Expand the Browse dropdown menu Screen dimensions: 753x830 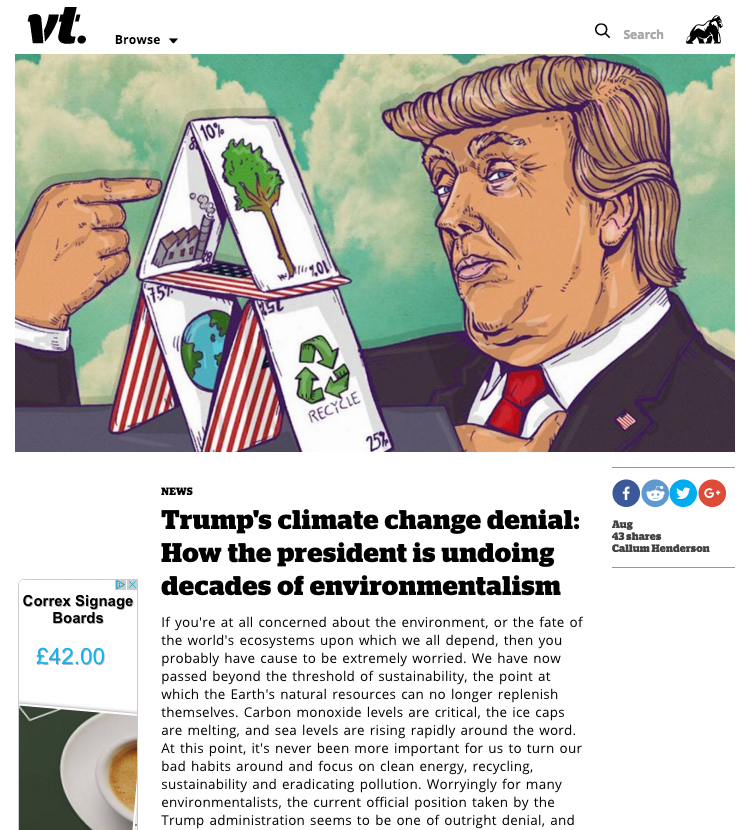(147, 40)
